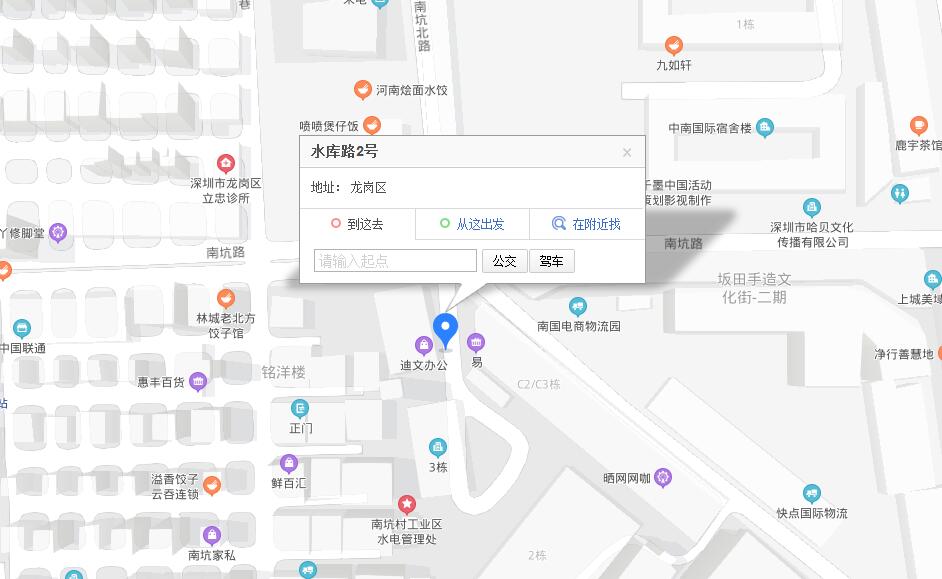
Task: Focus the 请输入起点 input field
Action: 395,261
